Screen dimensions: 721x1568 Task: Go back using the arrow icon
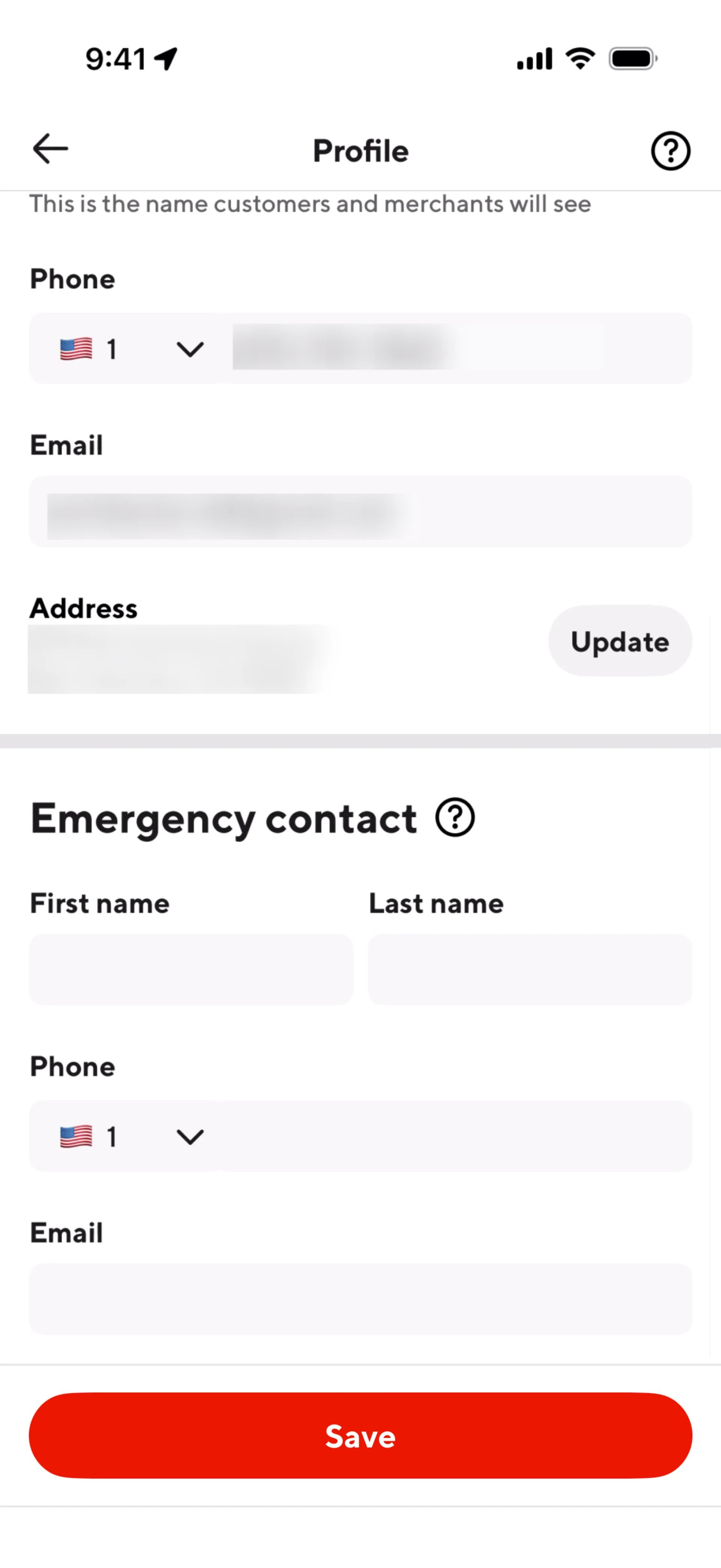(x=50, y=149)
